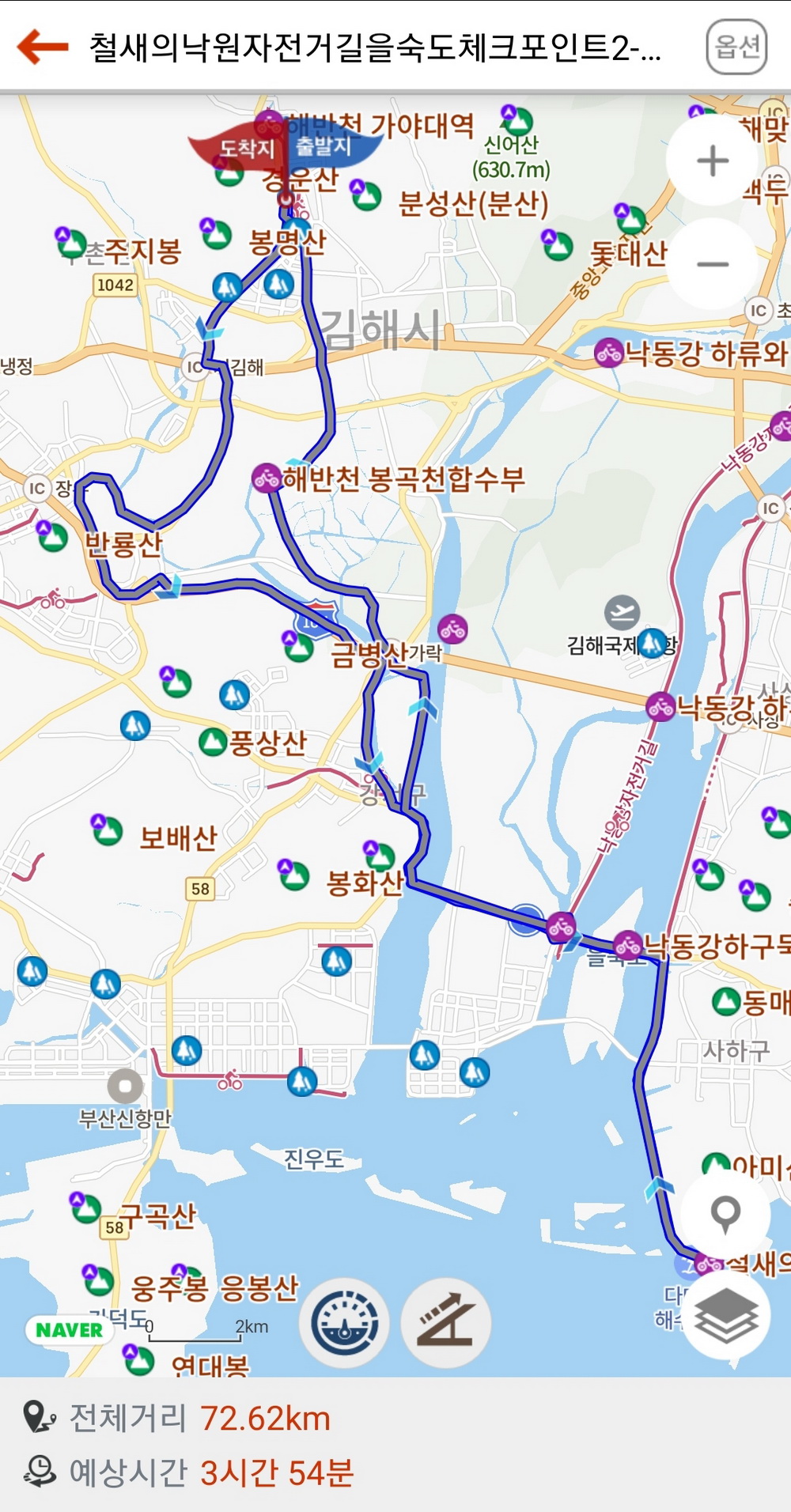Go back using the orange arrow
The width and height of the screenshot is (791, 1512).
[x=43, y=47]
